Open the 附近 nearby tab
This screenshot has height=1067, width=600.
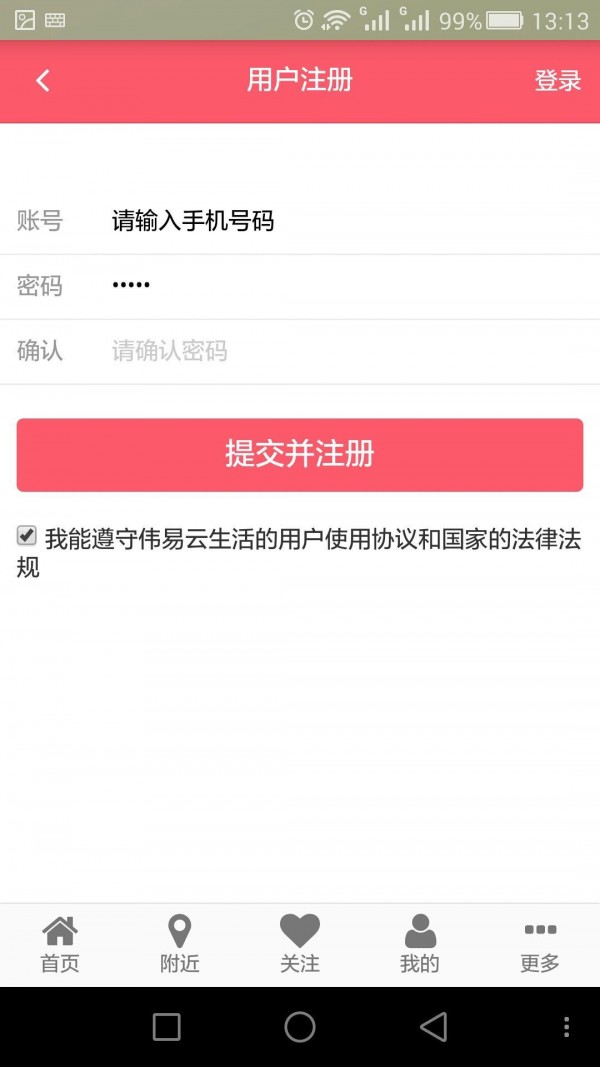click(x=180, y=944)
